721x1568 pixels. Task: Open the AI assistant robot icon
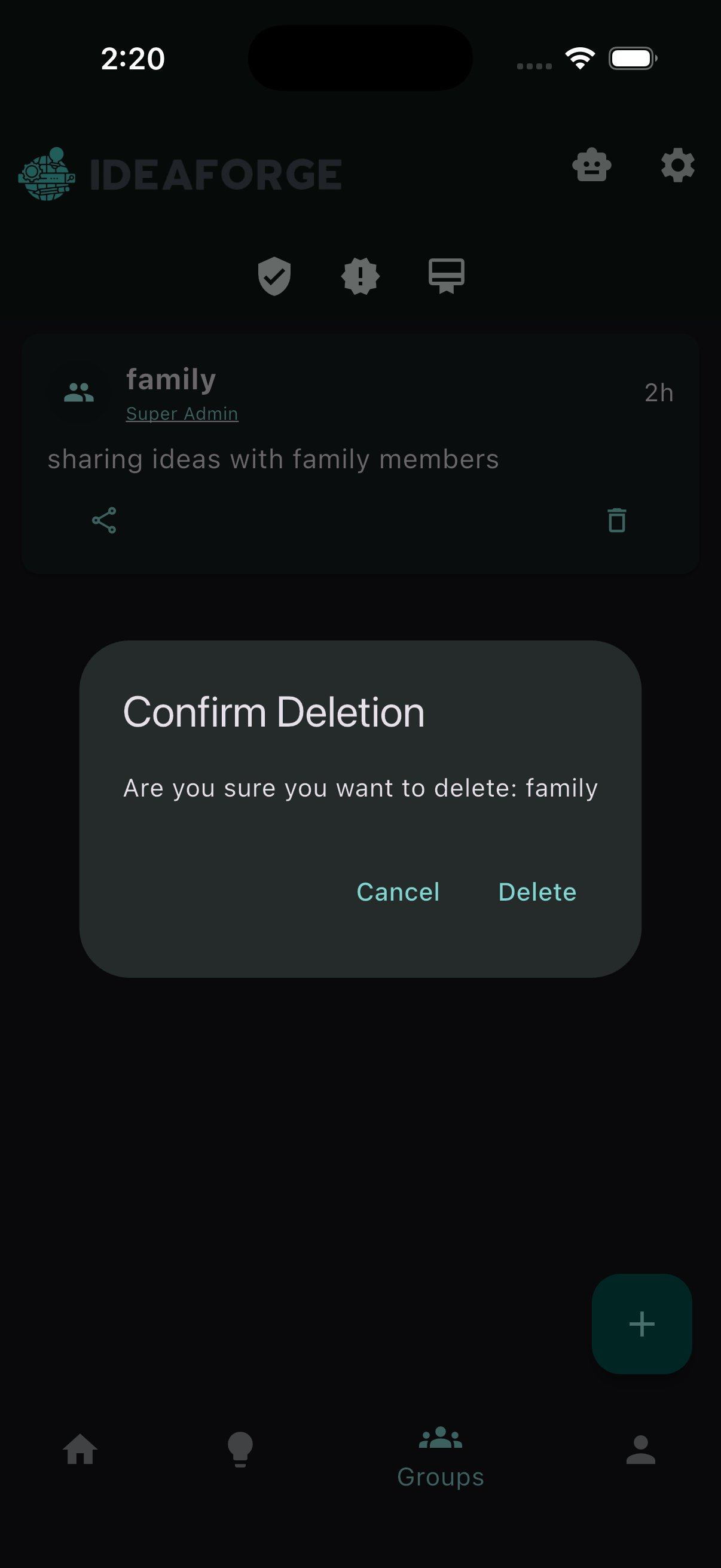click(592, 166)
